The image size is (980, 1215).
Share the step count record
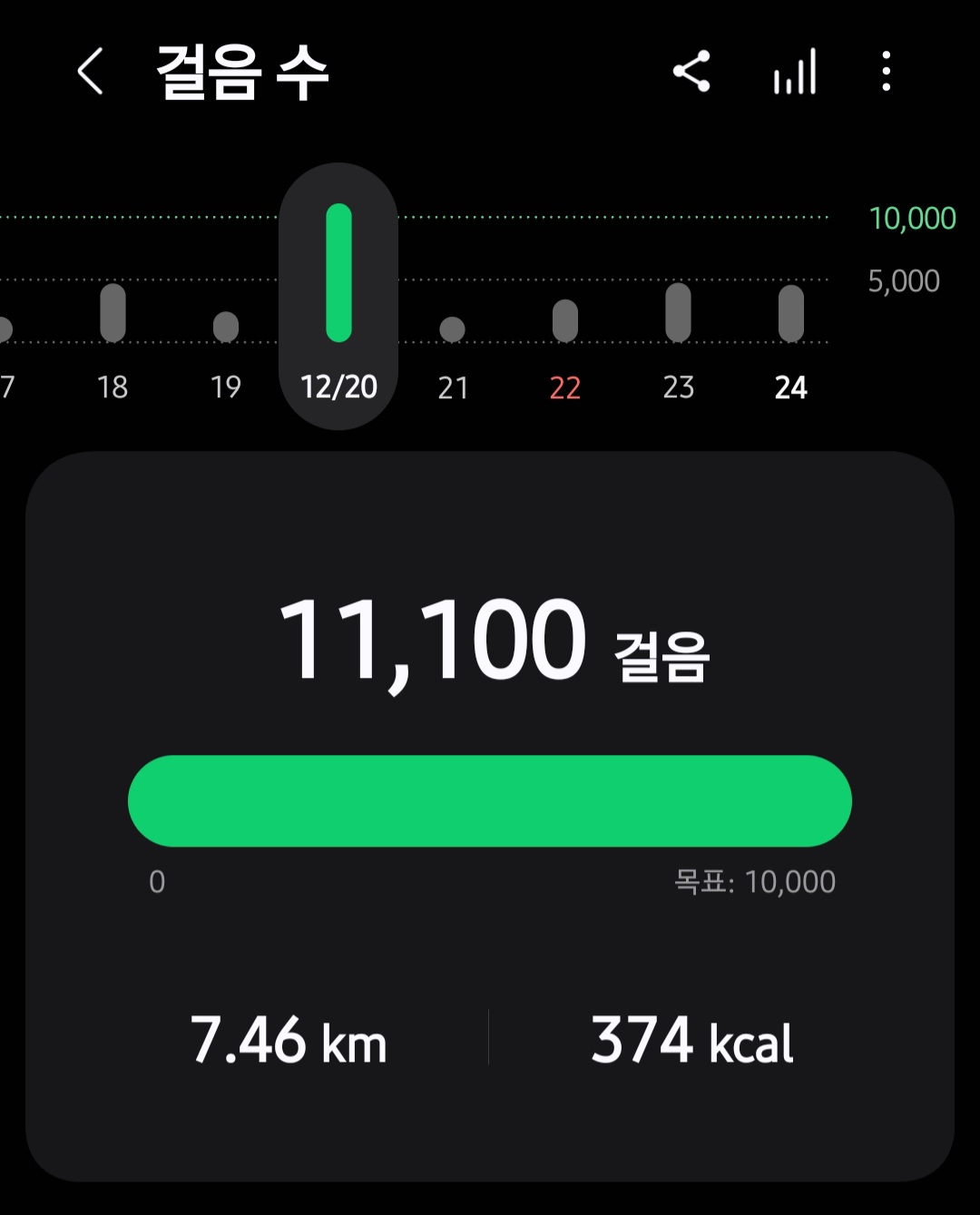[691, 72]
